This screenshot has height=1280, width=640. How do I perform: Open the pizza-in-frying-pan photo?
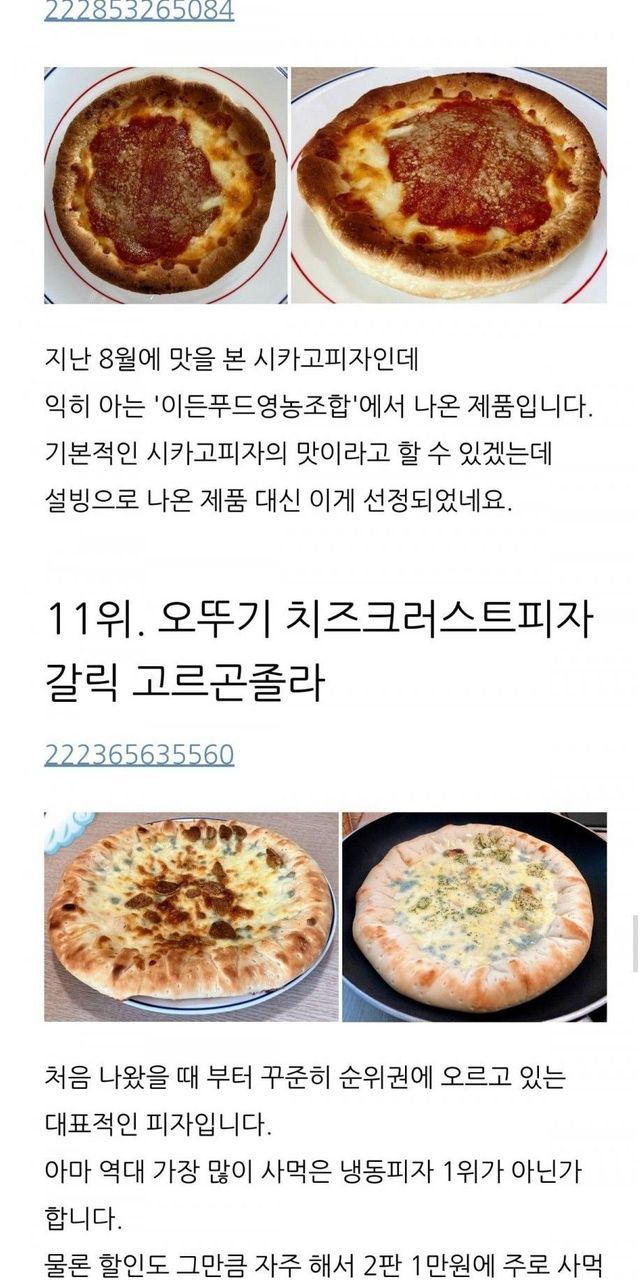tap(474, 916)
